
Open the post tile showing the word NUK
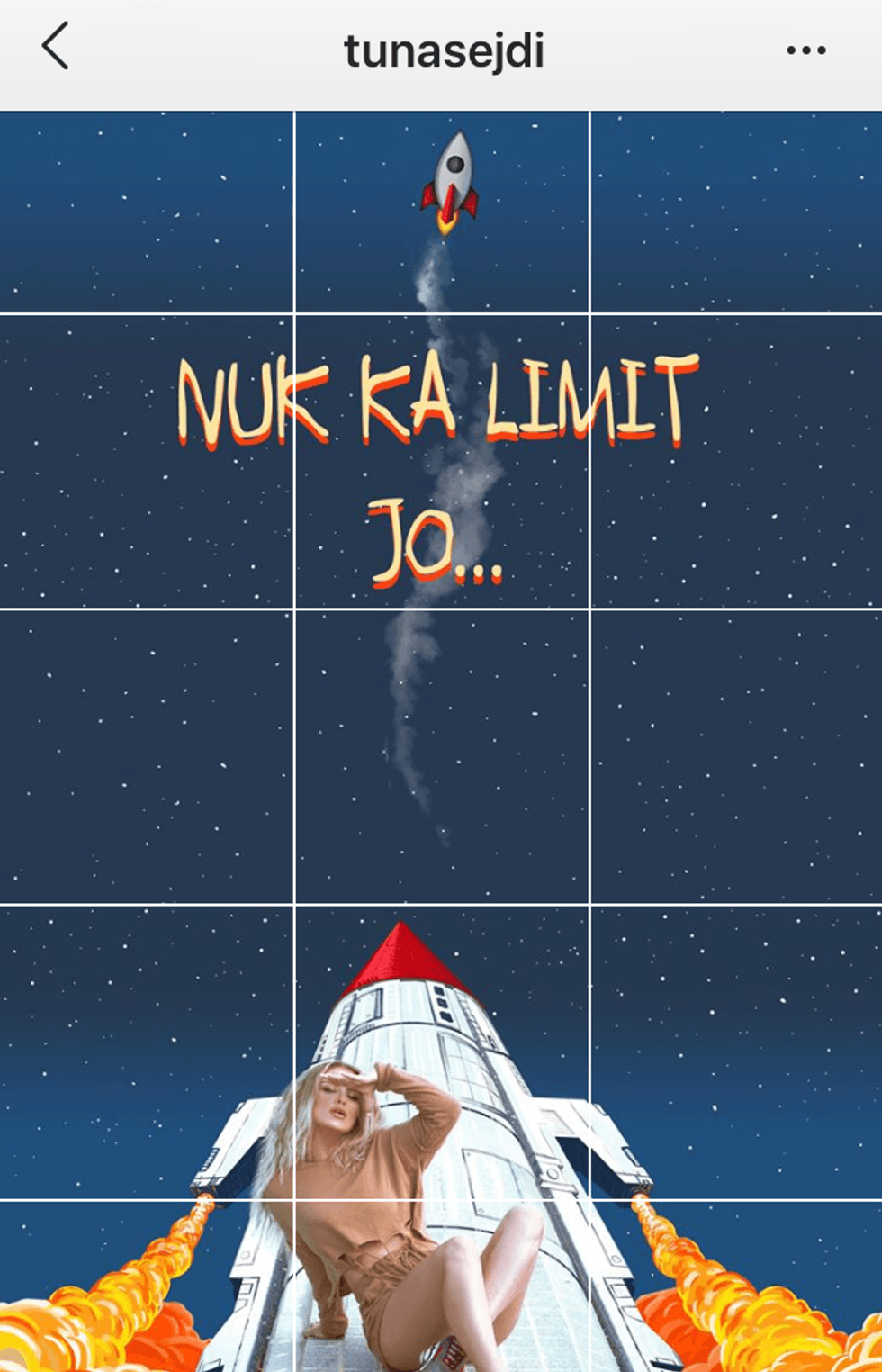point(147,461)
